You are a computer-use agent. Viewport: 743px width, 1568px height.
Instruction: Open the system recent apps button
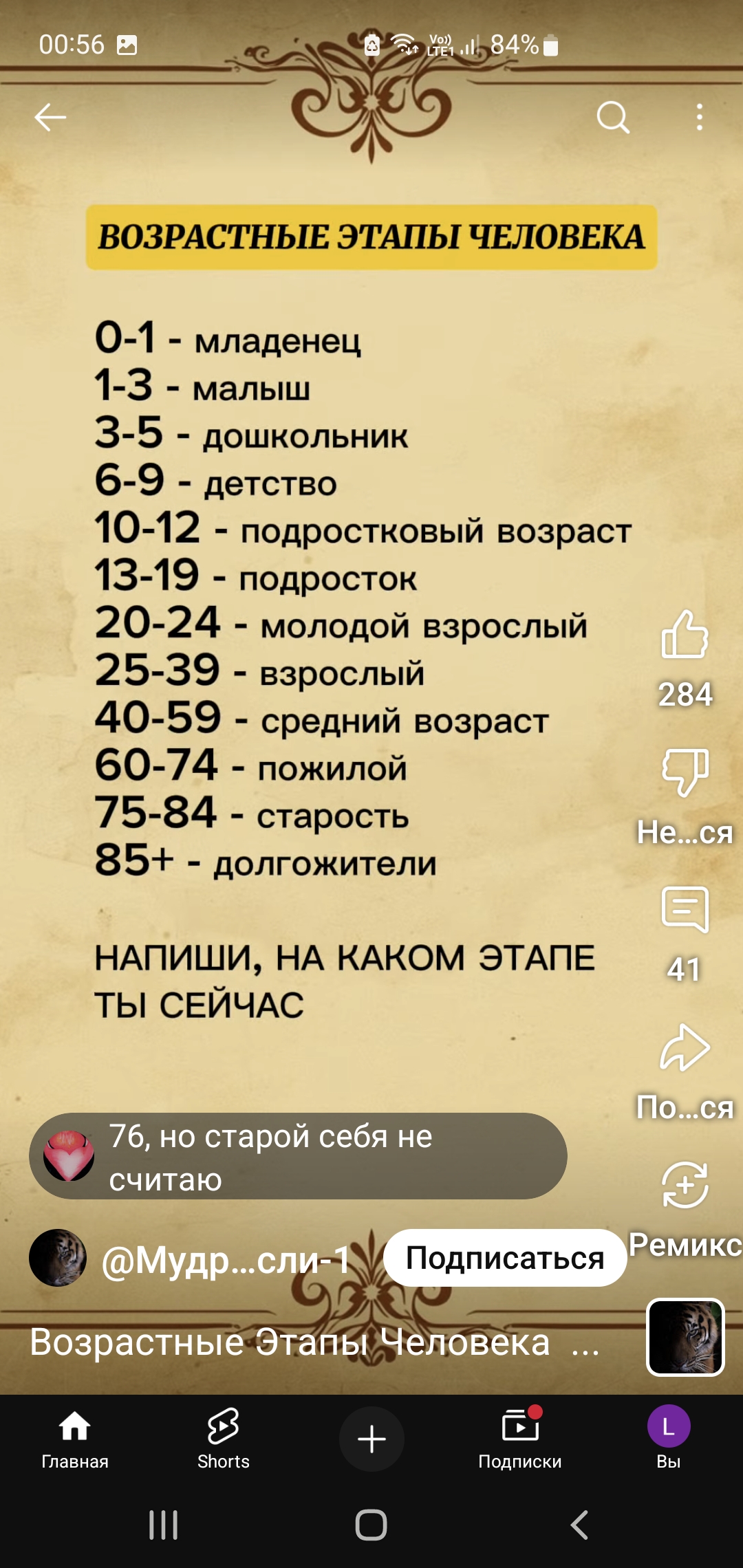pyautogui.click(x=164, y=1525)
